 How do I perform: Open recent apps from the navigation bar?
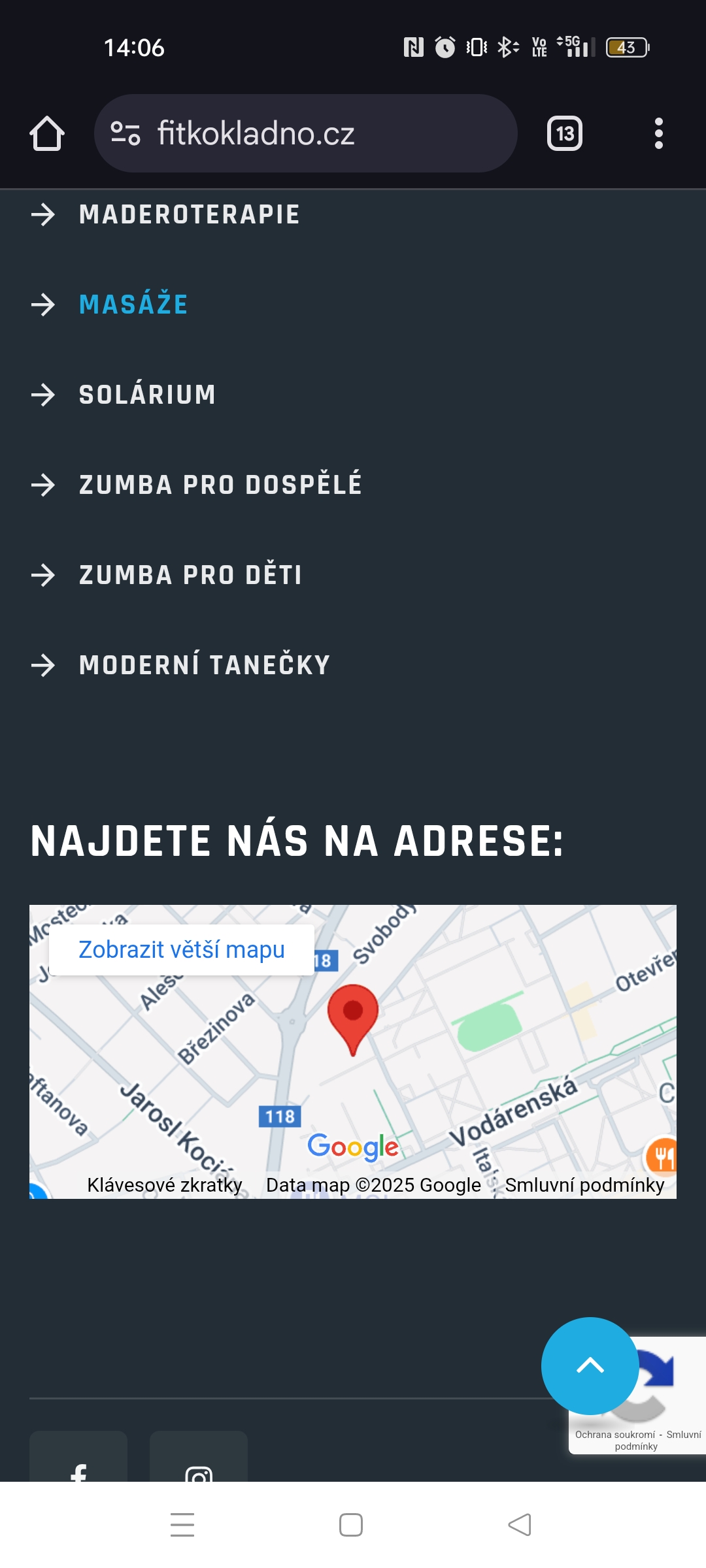coord(182,1525)
